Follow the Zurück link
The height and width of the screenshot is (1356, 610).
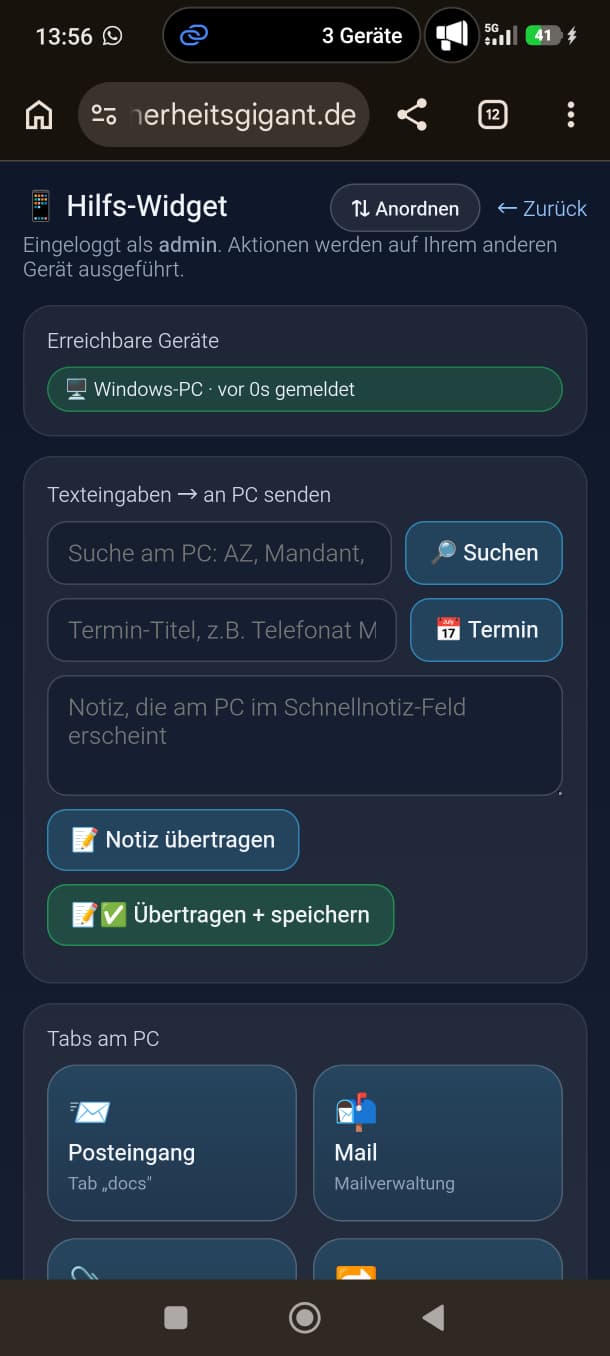pos(542,208)
